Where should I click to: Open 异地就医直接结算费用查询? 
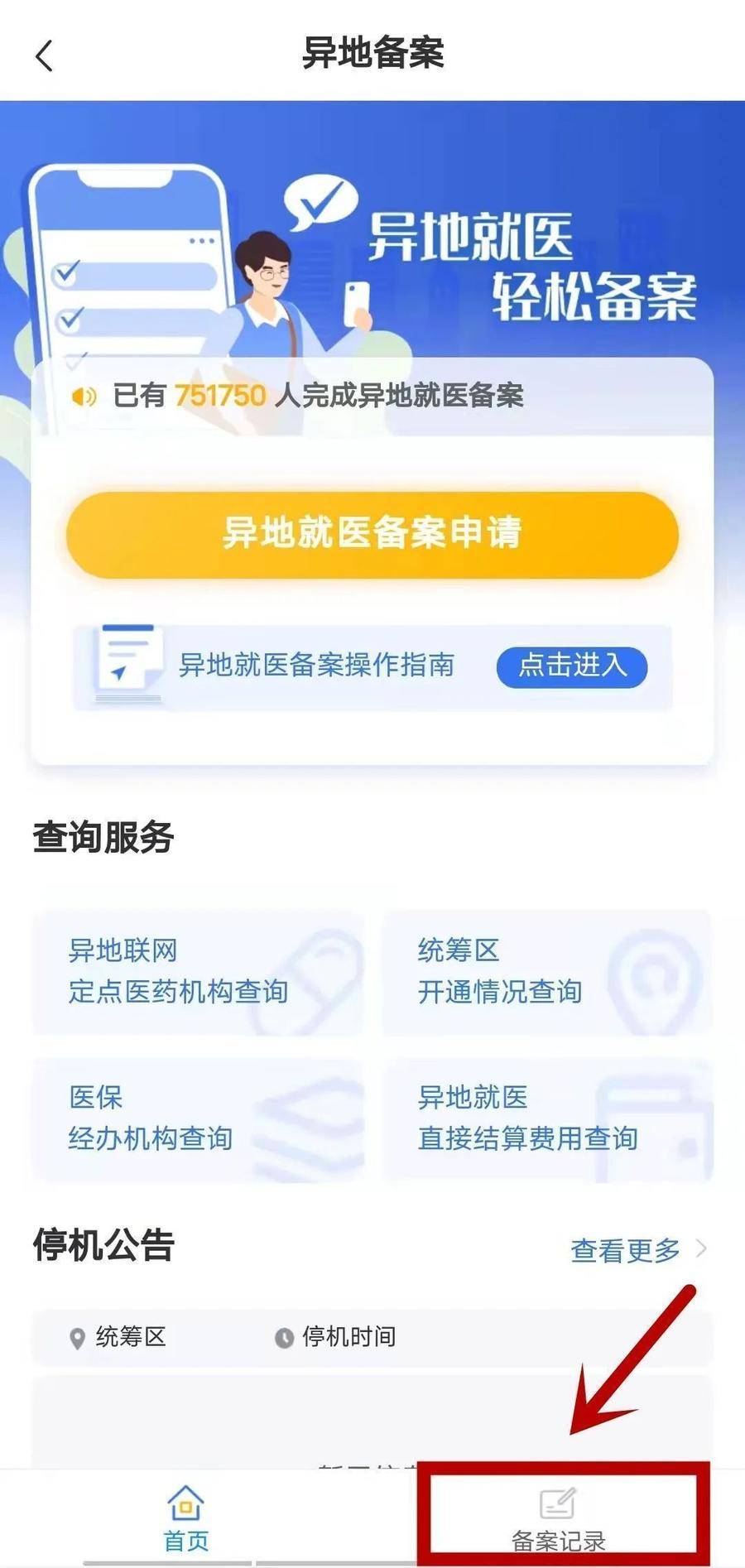tap(546, 1119)
